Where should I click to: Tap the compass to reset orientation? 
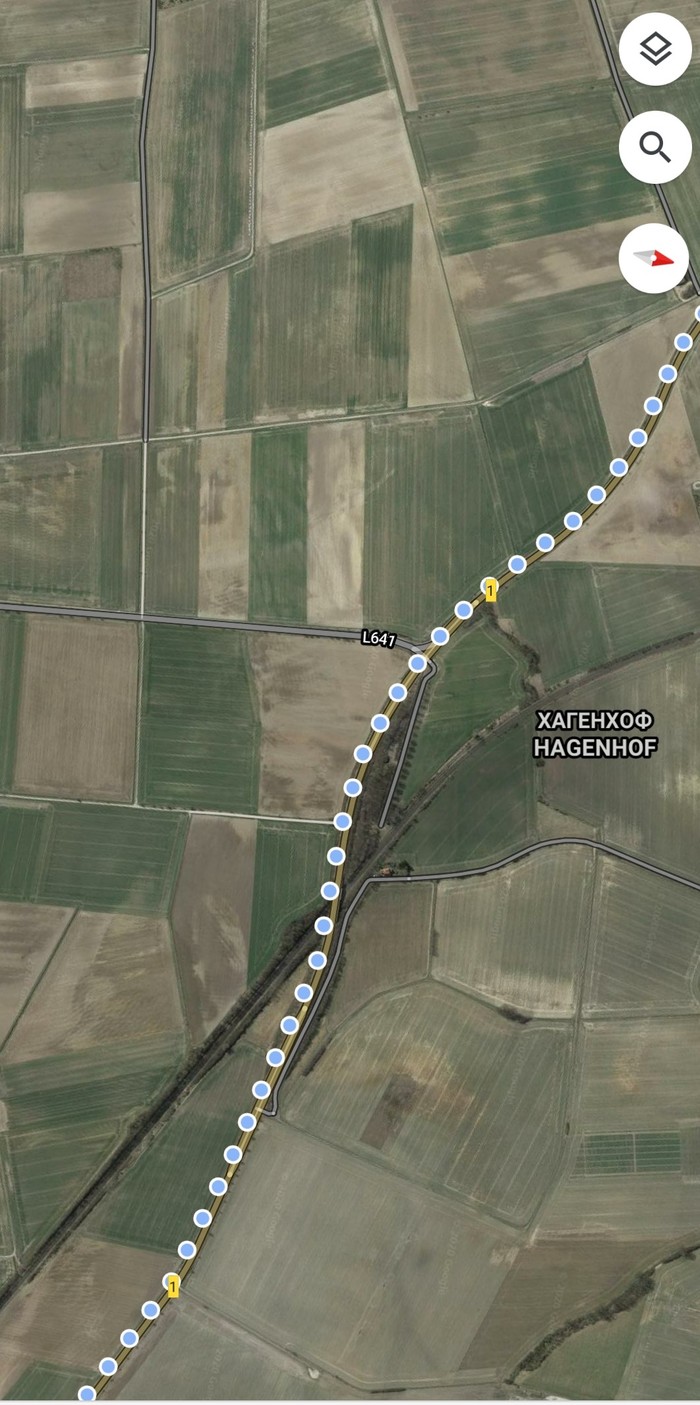point(654,258)
